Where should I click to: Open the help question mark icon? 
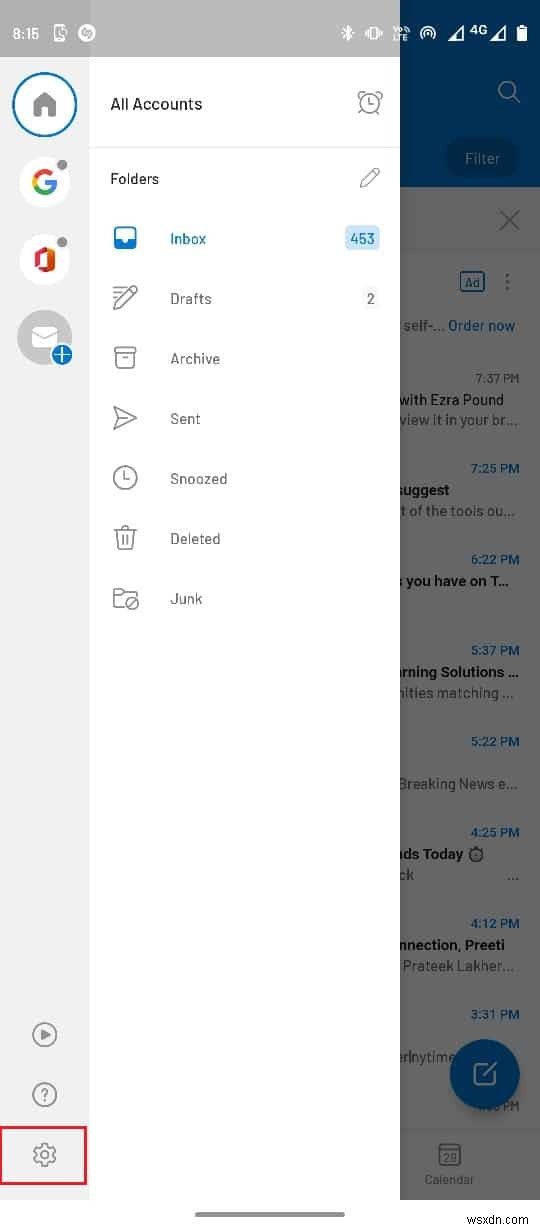(44, 1095)
